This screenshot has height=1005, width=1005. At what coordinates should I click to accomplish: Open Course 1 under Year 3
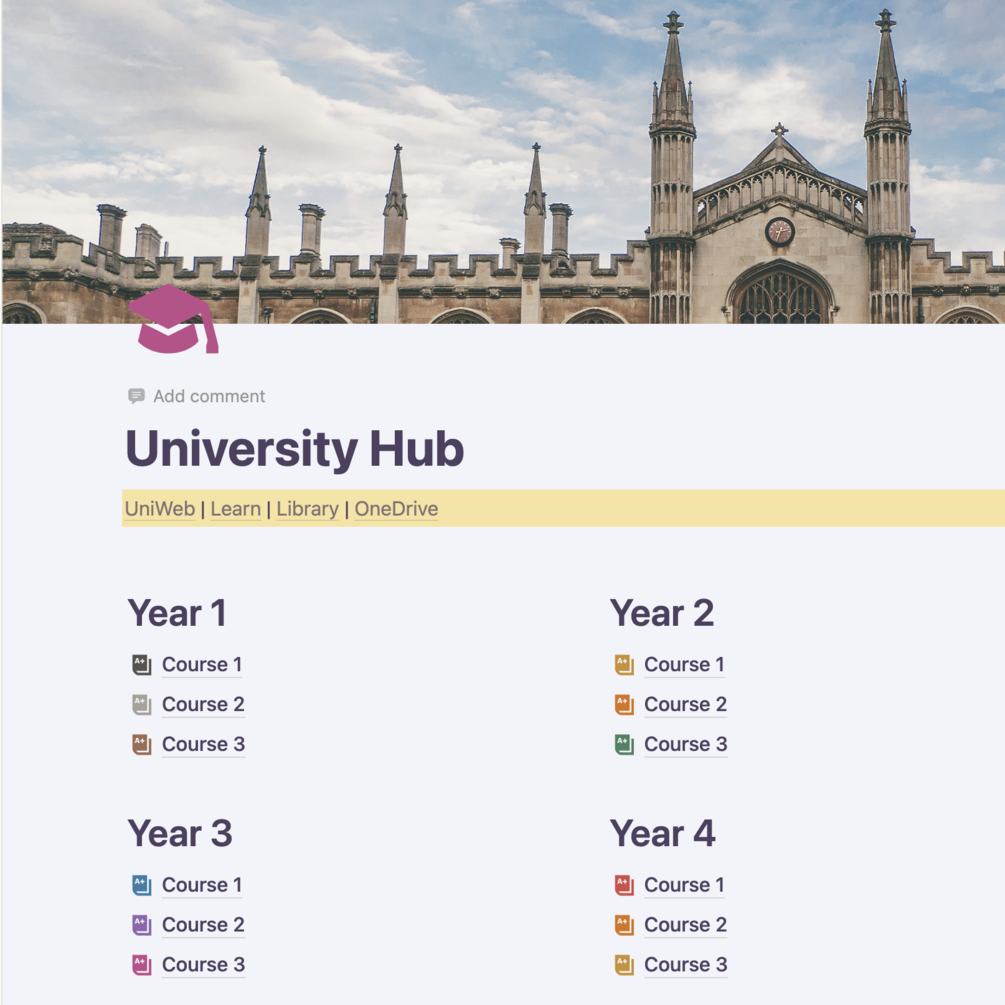pos(201,885)
